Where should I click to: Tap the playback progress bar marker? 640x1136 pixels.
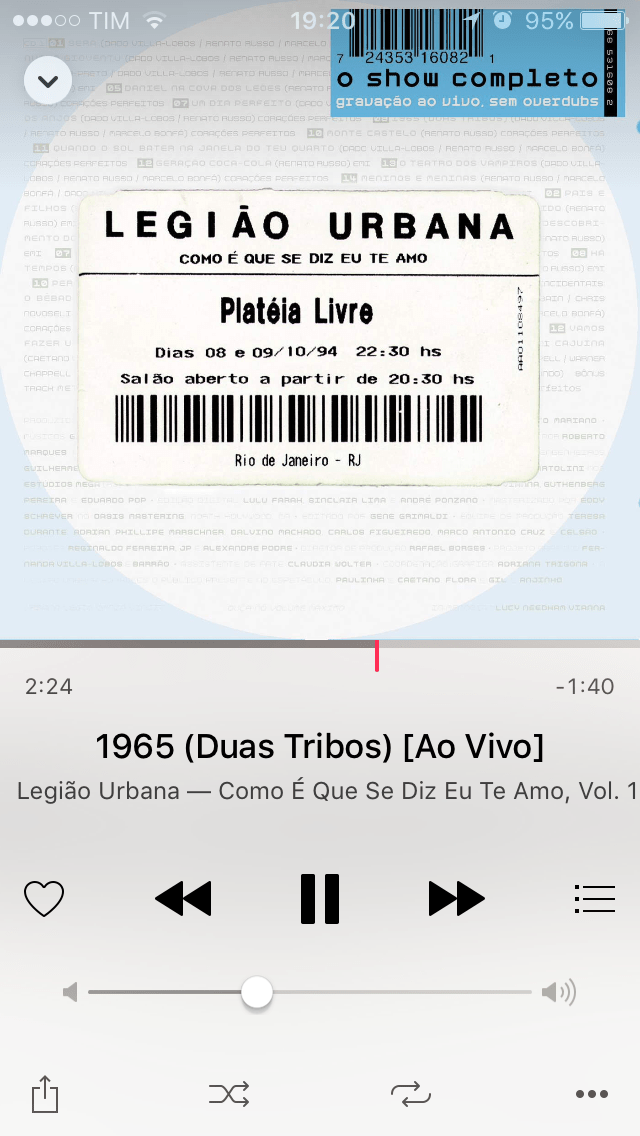[377, 656]
